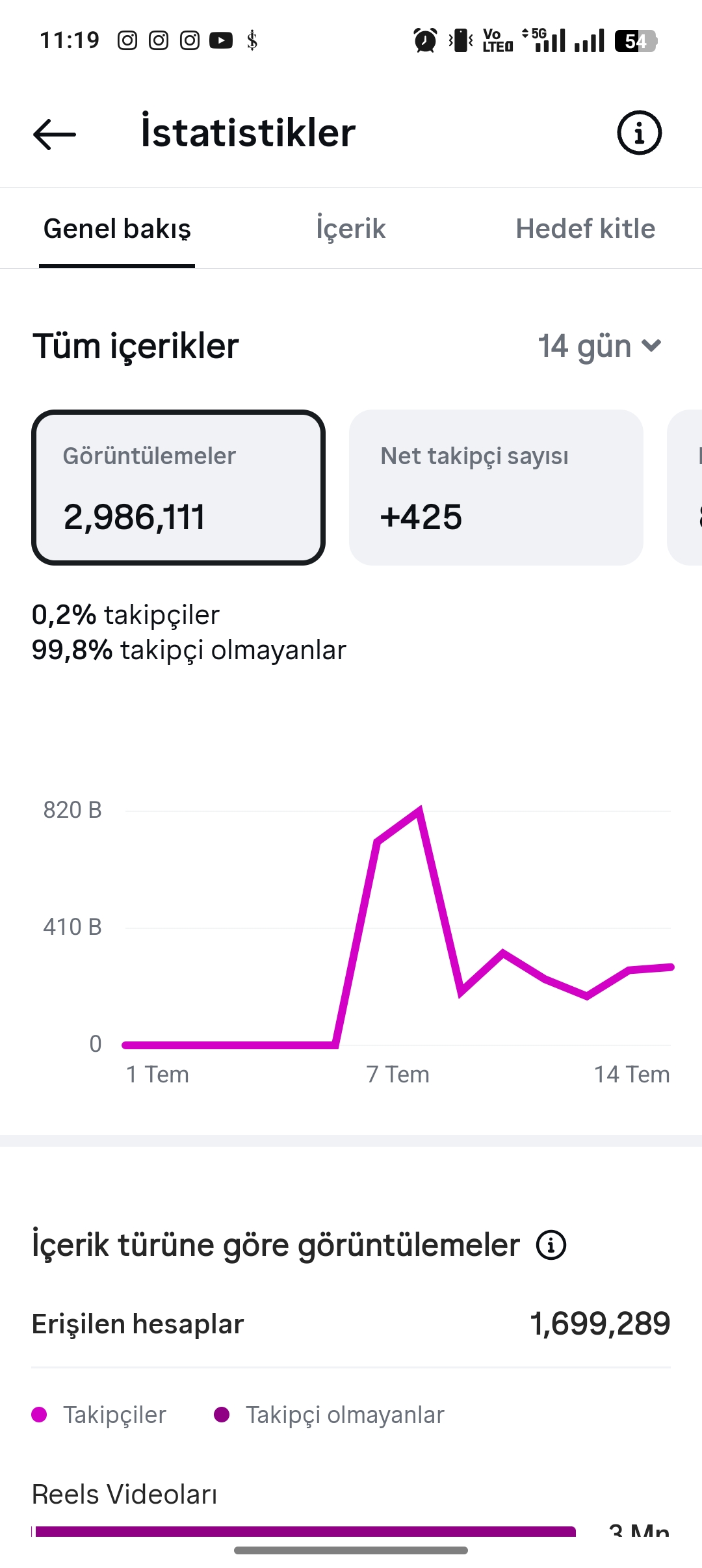Open the info icon beside İstatistikler
702x1568 pixels.
click(639, 133)
